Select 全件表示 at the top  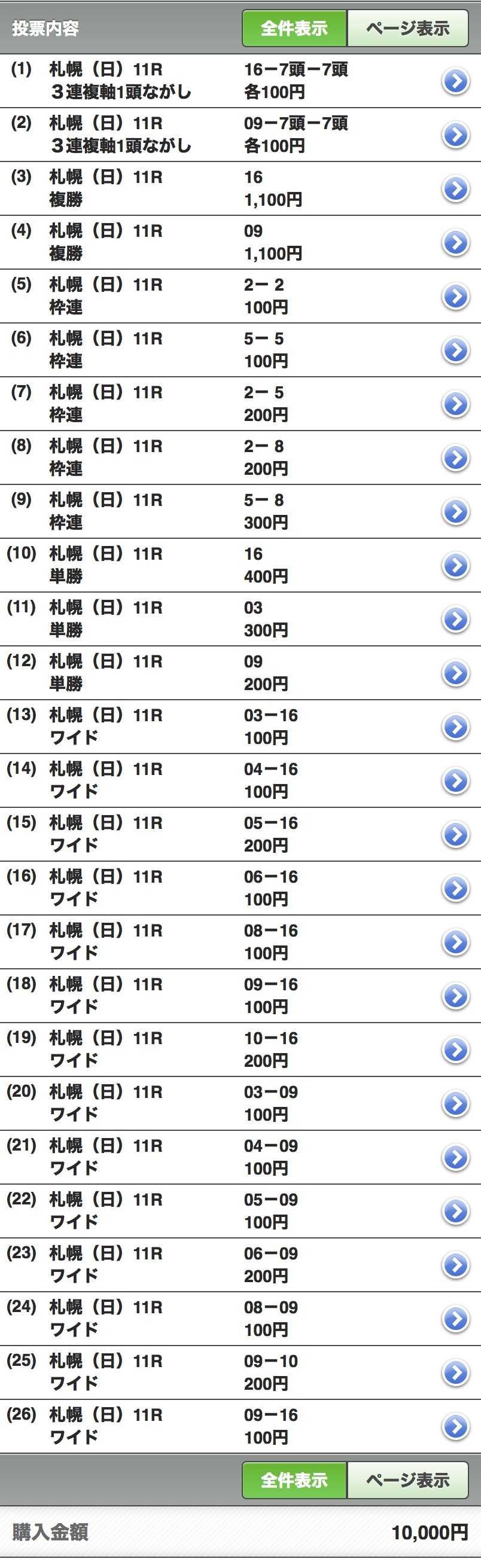coord(294,28)
